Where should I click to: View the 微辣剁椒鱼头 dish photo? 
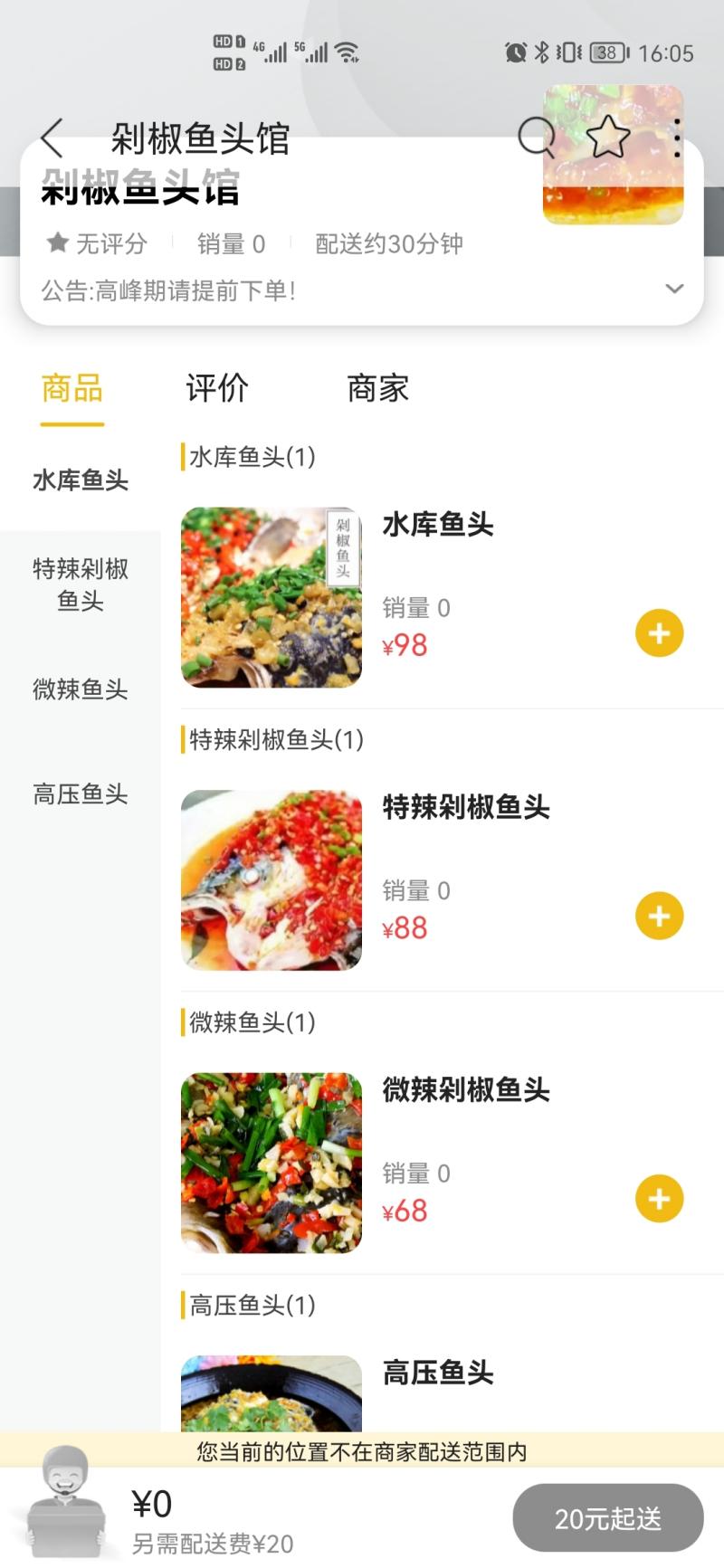(271, 1163)
